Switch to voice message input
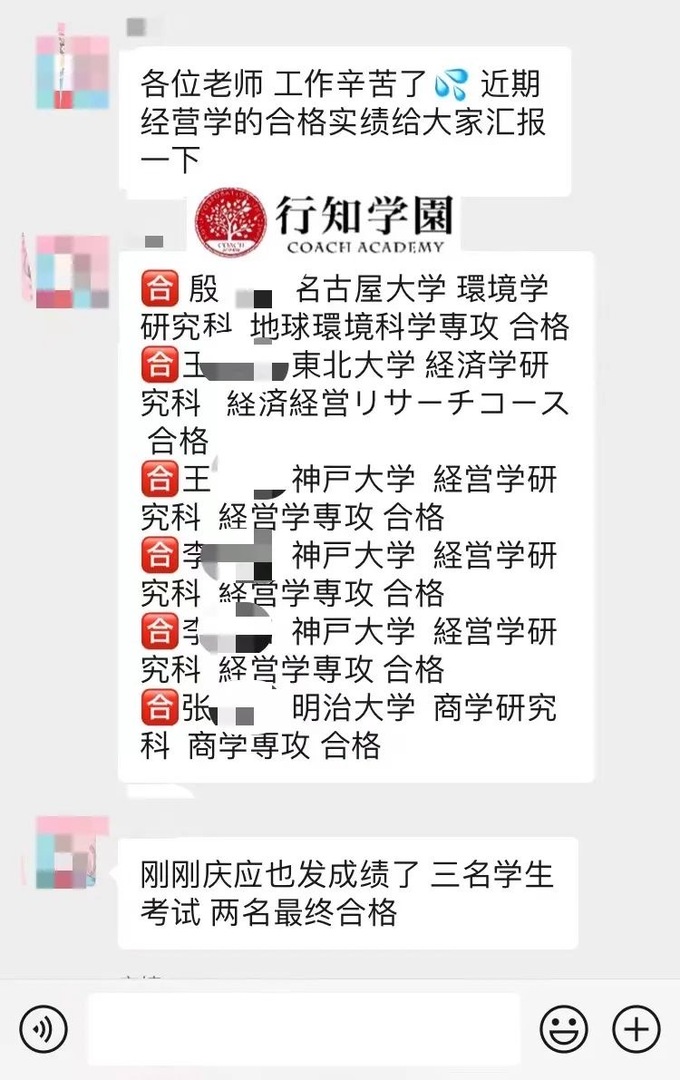This screenshot has height=1080, width=680. pos(43,1029)
